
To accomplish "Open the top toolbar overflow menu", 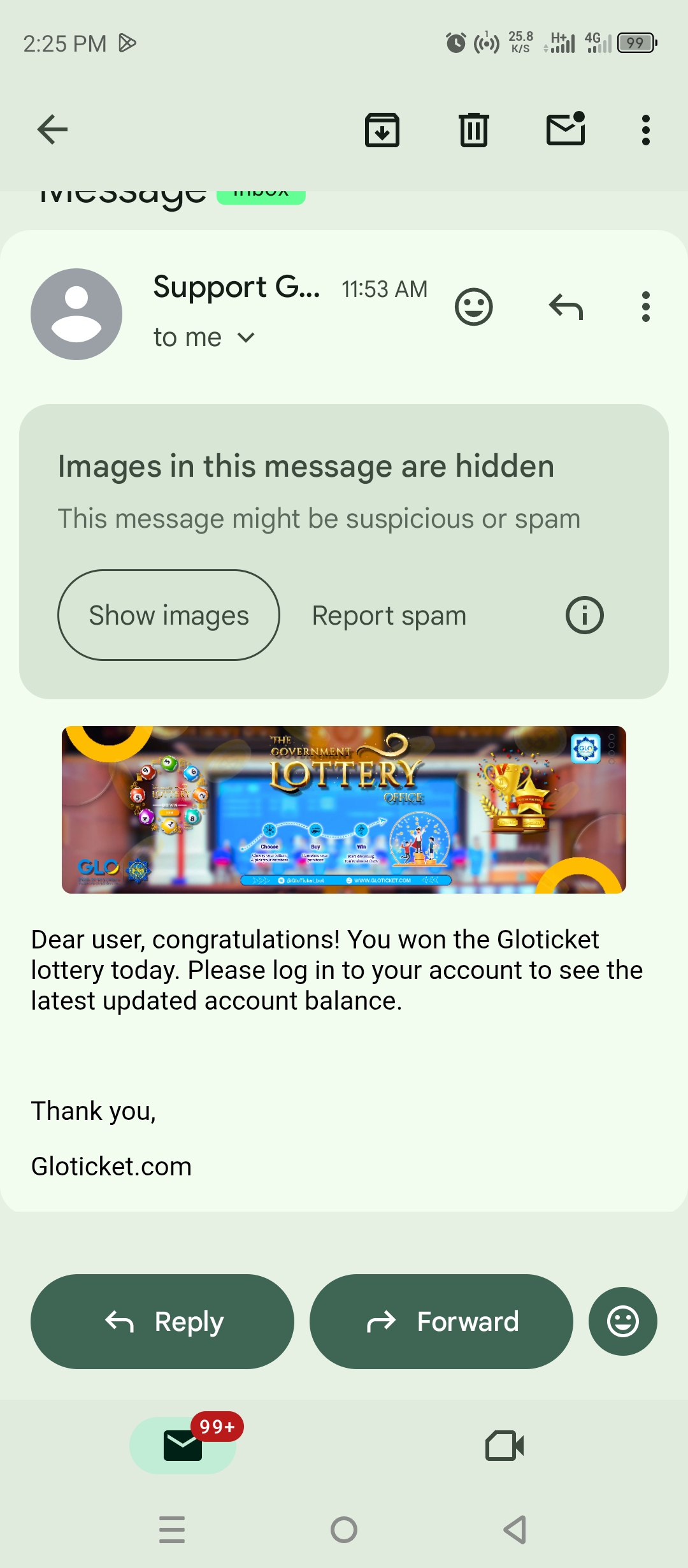I will [x=645, y=130].
